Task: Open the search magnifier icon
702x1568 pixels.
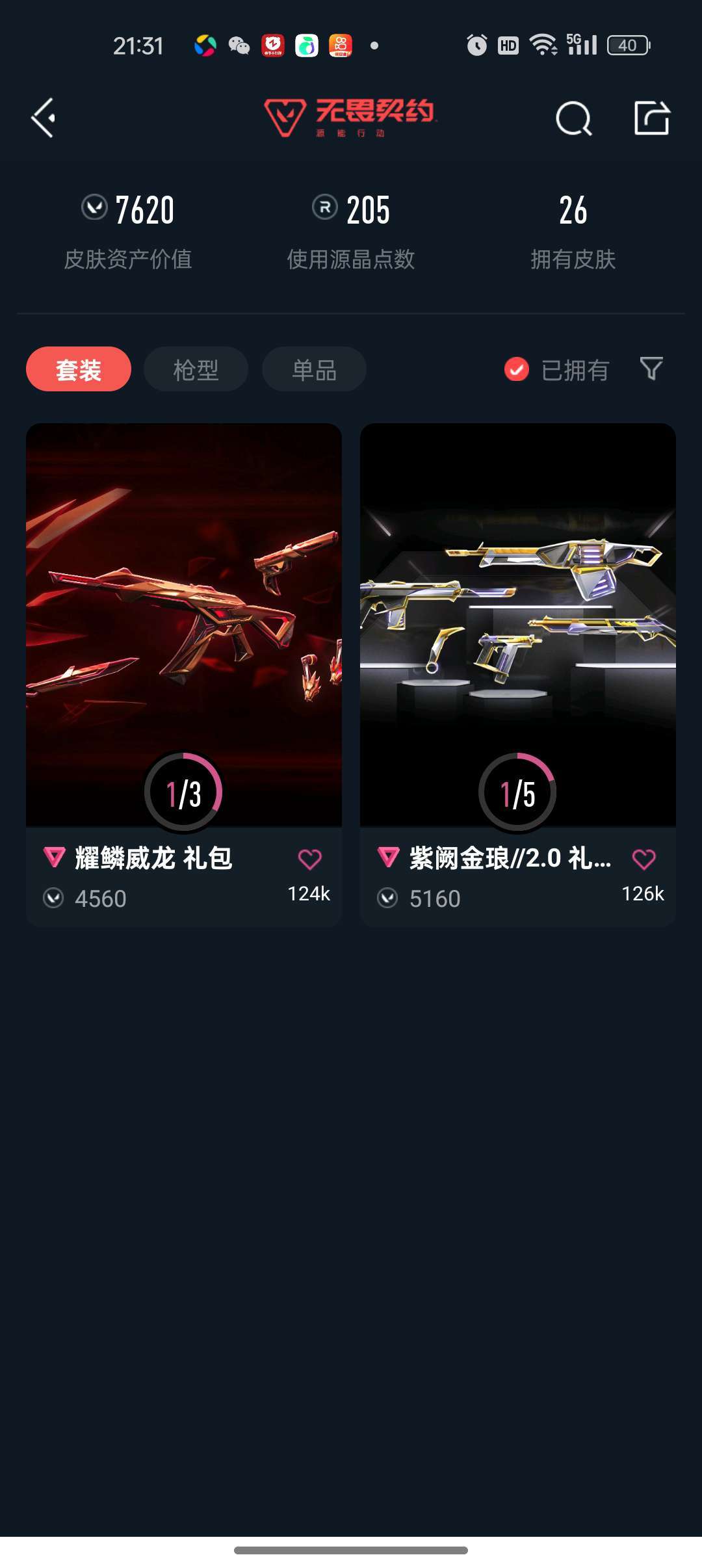Action: pos(573,118)
